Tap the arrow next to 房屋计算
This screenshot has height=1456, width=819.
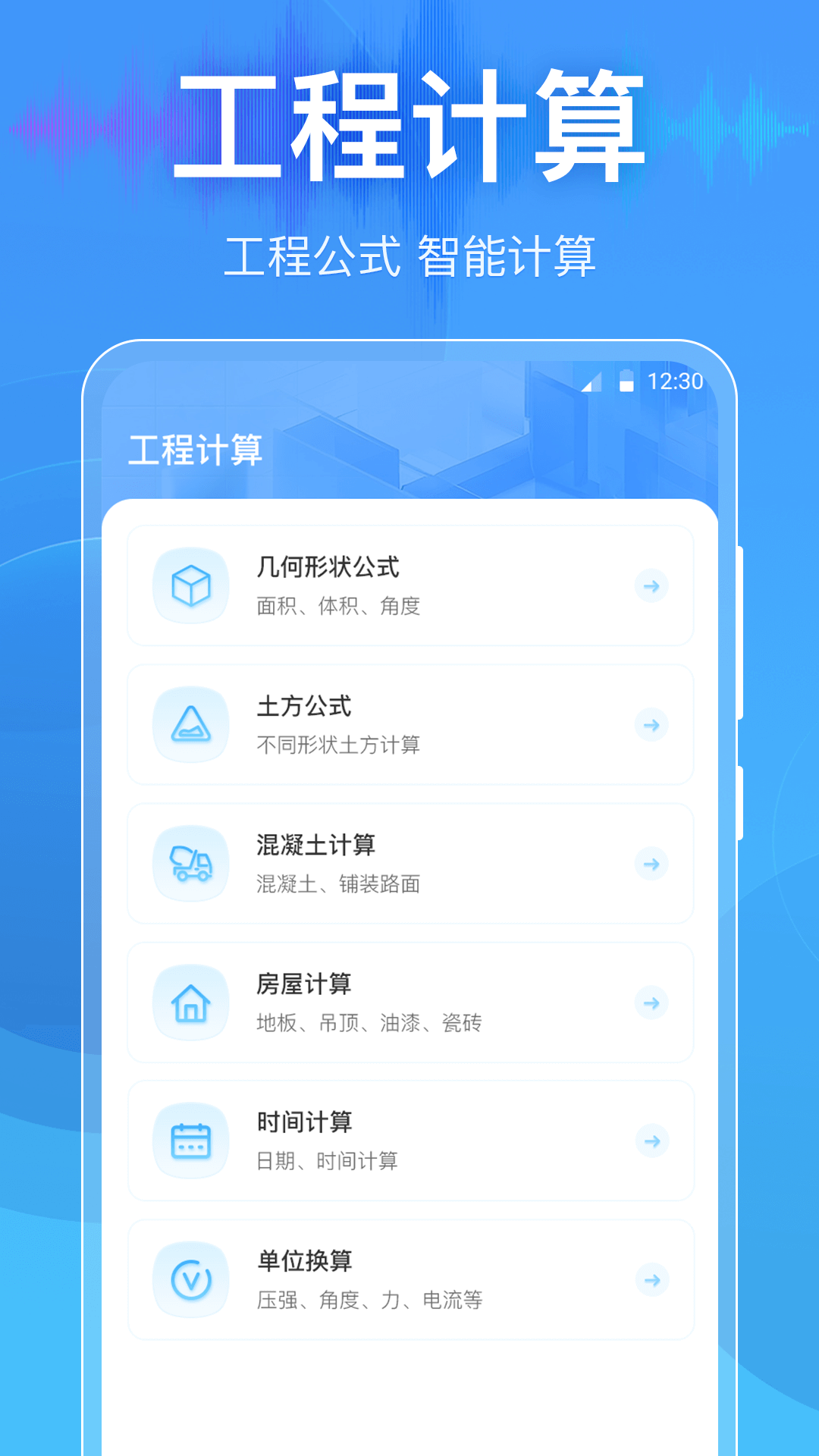point(652,1003)
